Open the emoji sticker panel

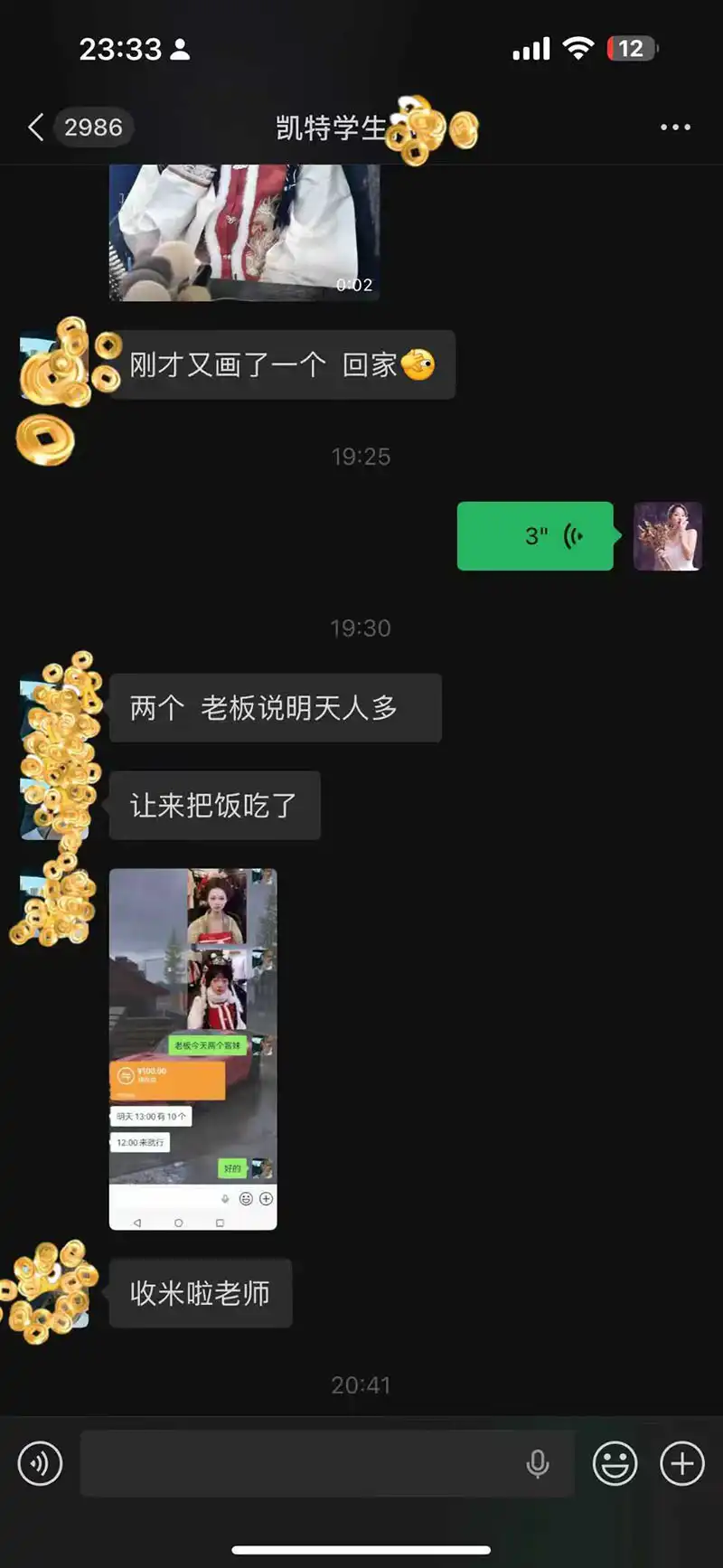tap(615, 1463)
